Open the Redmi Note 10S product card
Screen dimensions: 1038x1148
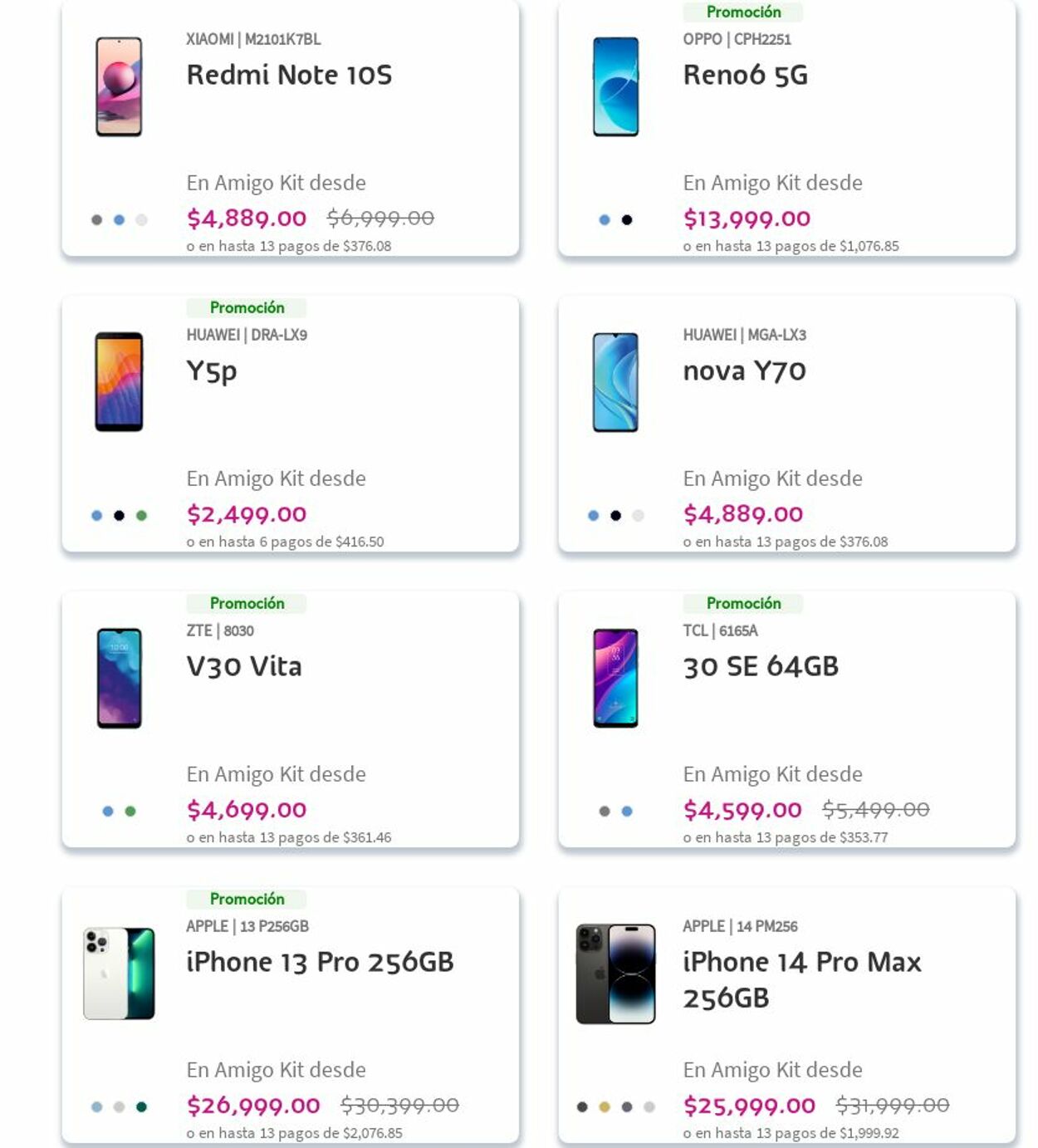click(289, 75)
